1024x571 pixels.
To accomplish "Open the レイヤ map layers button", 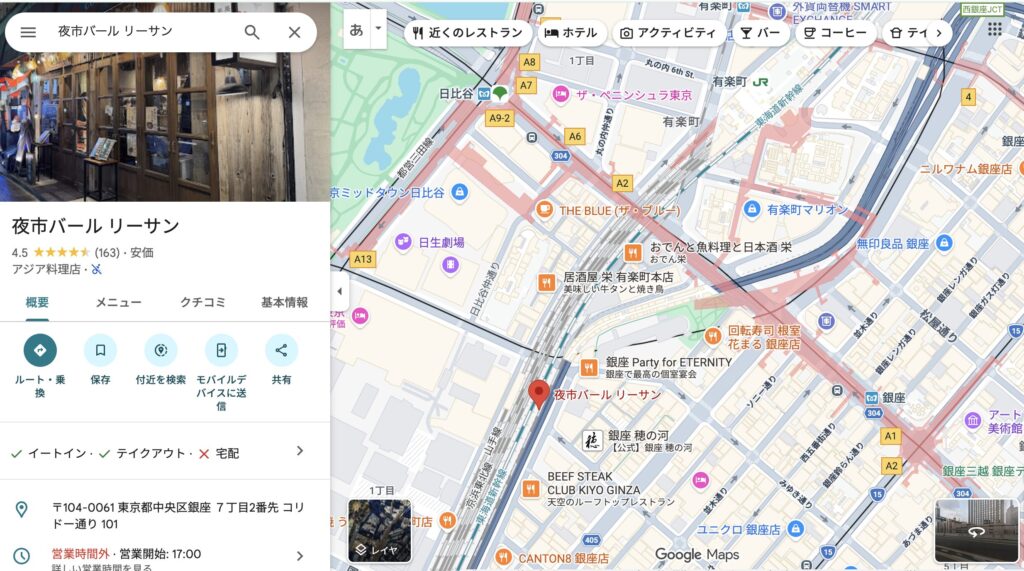I will point(379,530).
